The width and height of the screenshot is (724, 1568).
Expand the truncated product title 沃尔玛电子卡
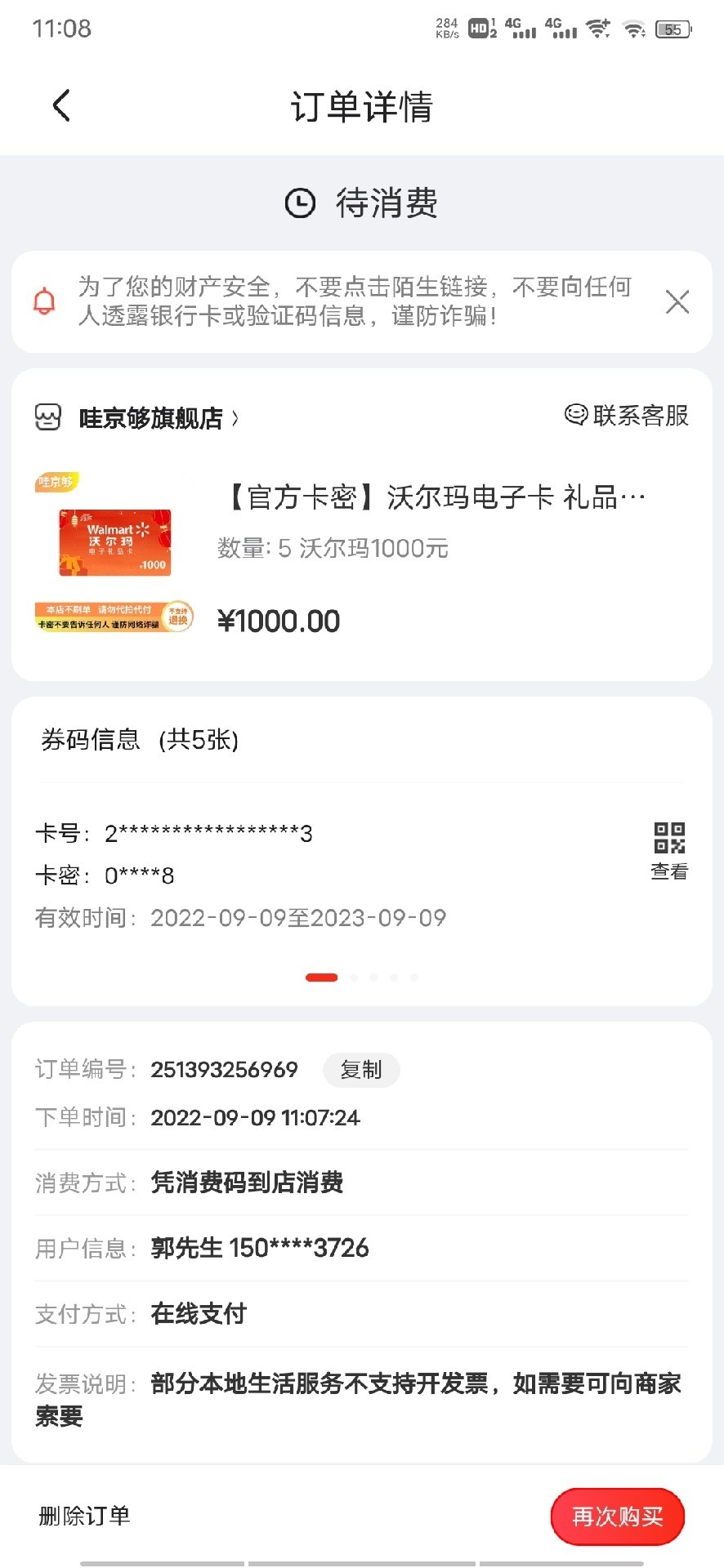[x=433, y=496]
